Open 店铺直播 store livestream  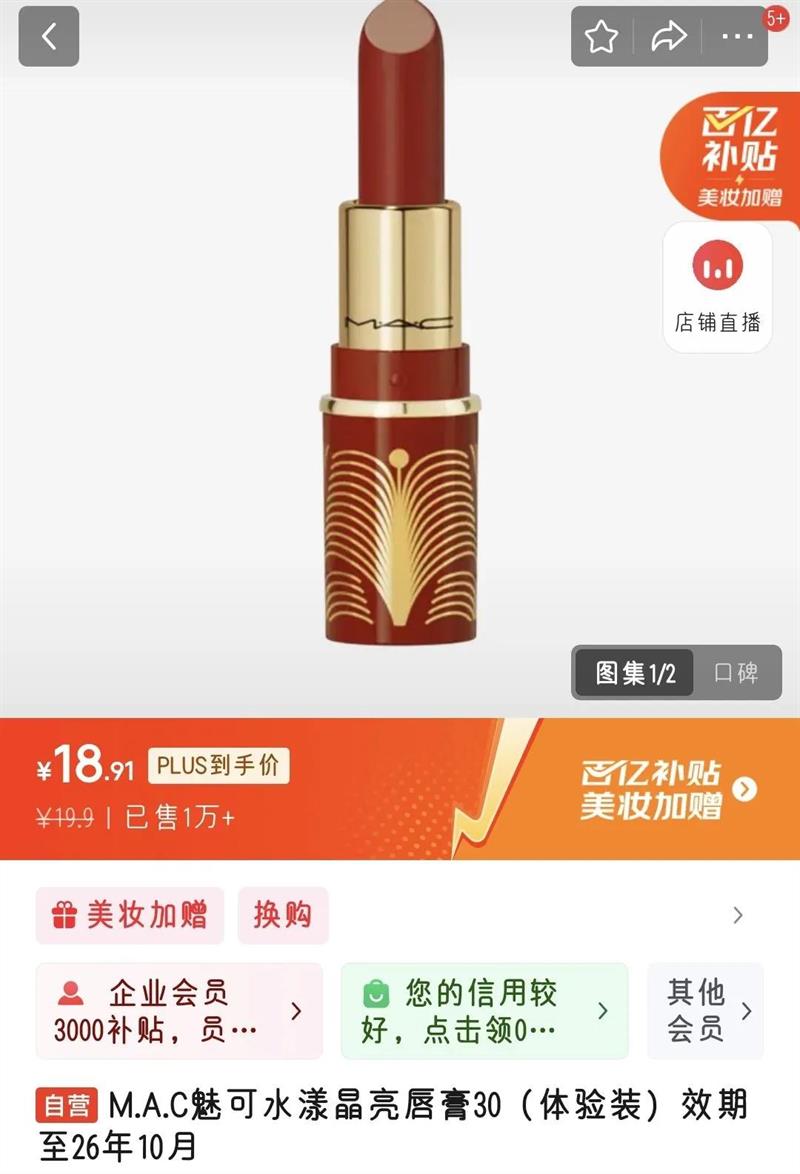pos(718,288)
